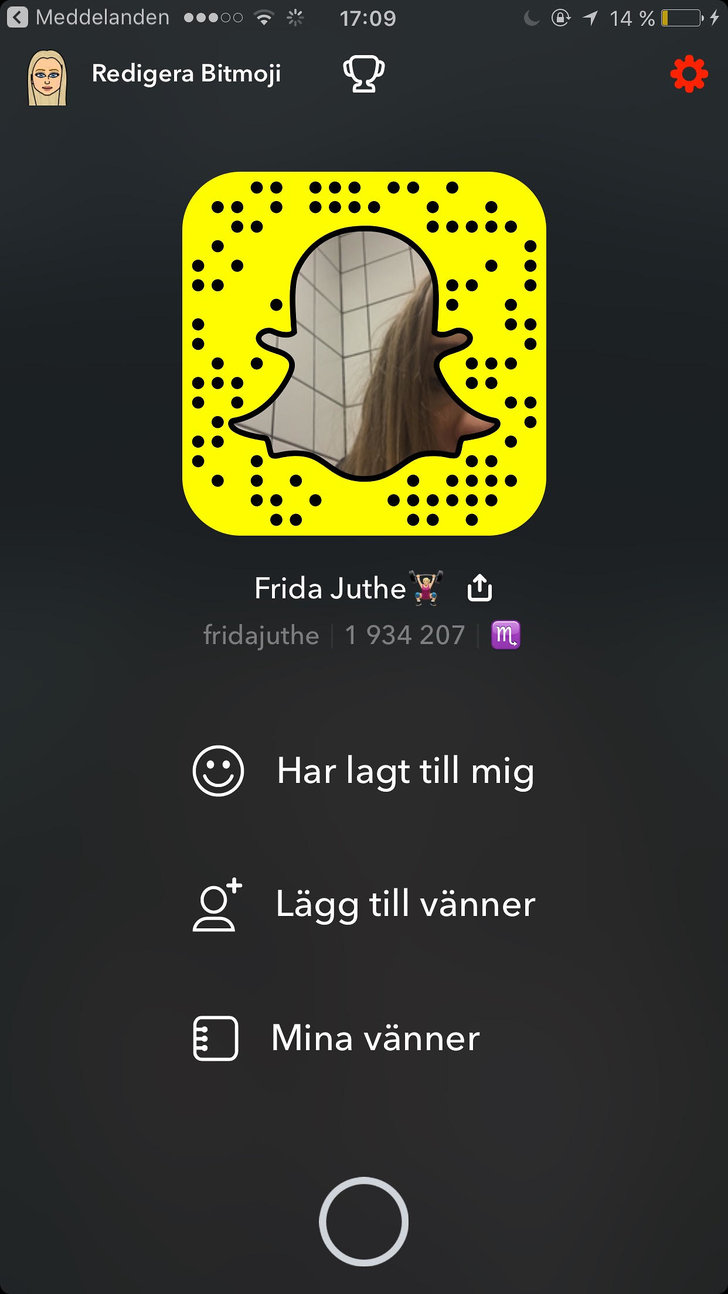Open Har lagt till mig
This screenshot has width=728, height=1294.
coord(404,772)
